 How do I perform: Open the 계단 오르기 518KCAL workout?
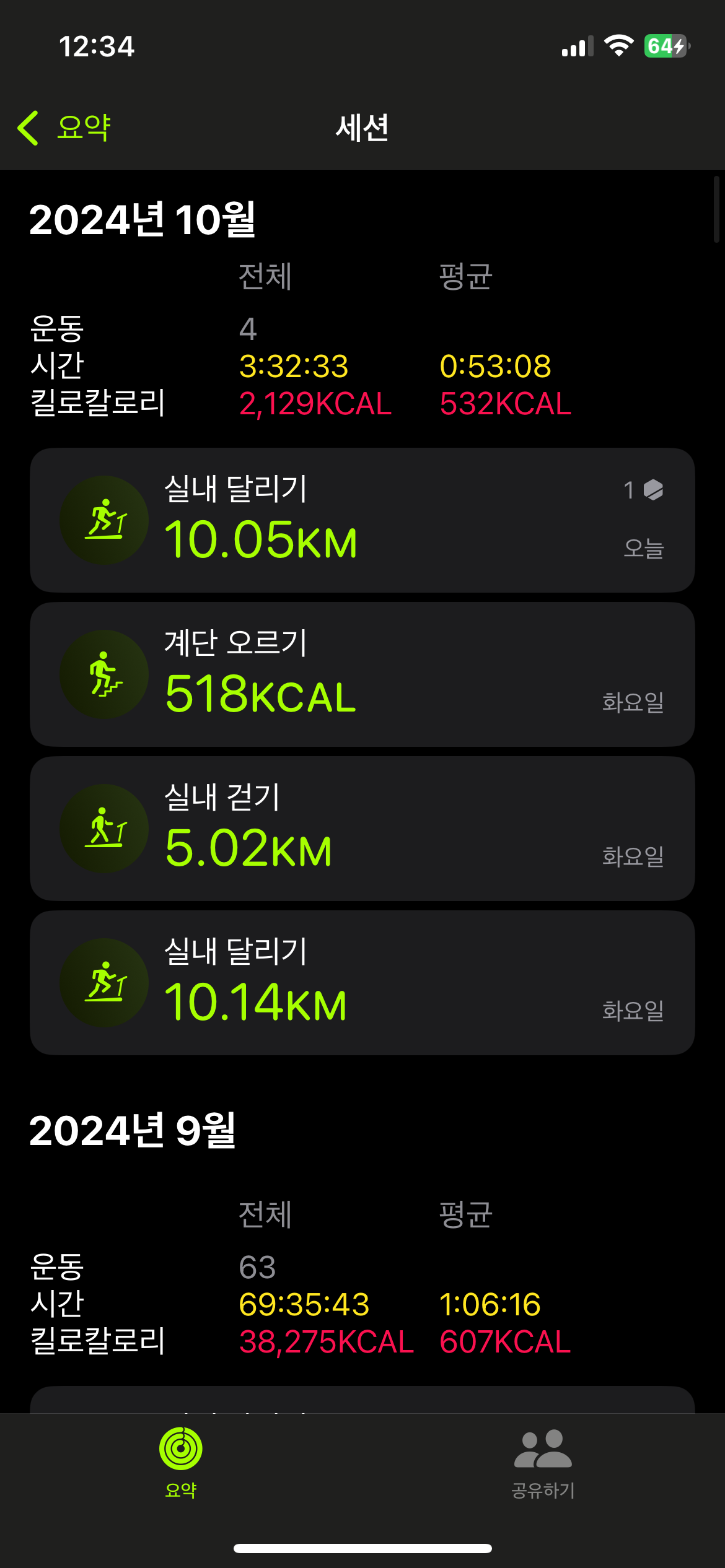pyautogui.click(x=362, y=674)
